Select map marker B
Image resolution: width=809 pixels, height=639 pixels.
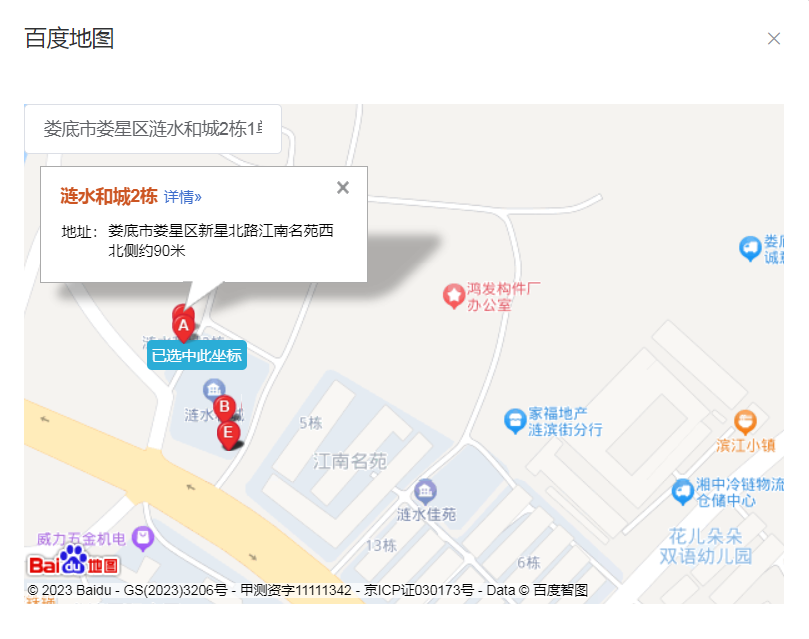tap(225, 407)
